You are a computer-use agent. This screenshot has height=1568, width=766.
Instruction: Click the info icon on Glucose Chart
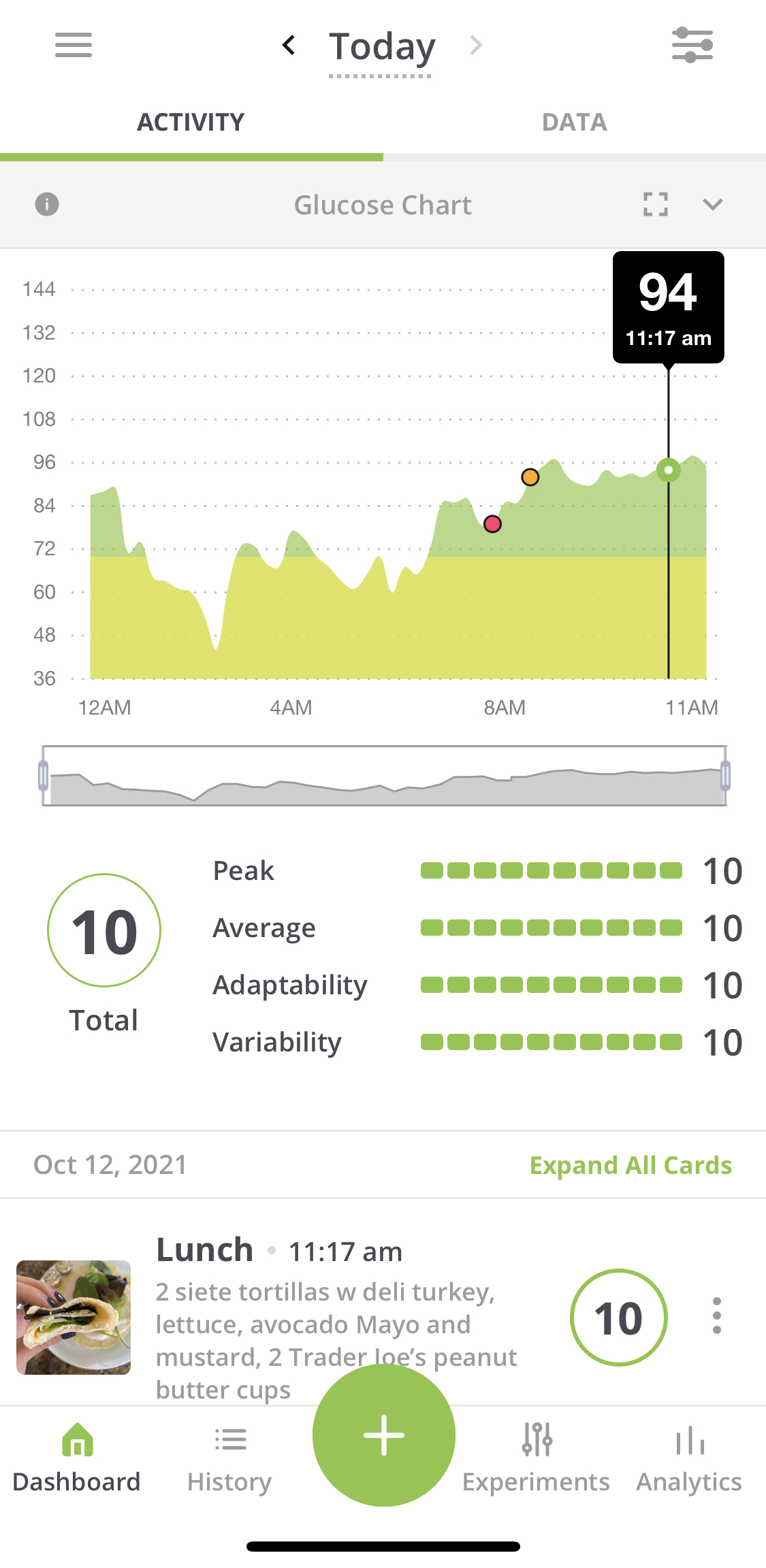[46, 203]
